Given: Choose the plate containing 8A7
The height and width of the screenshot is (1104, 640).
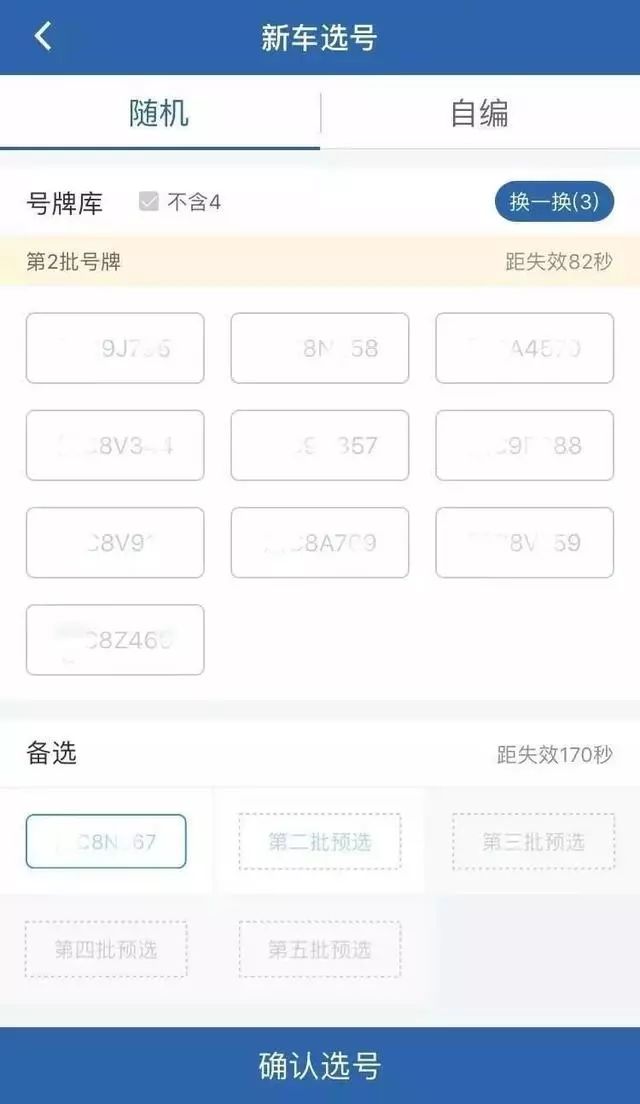Looking at the screenshot, I should click(320, 543).
